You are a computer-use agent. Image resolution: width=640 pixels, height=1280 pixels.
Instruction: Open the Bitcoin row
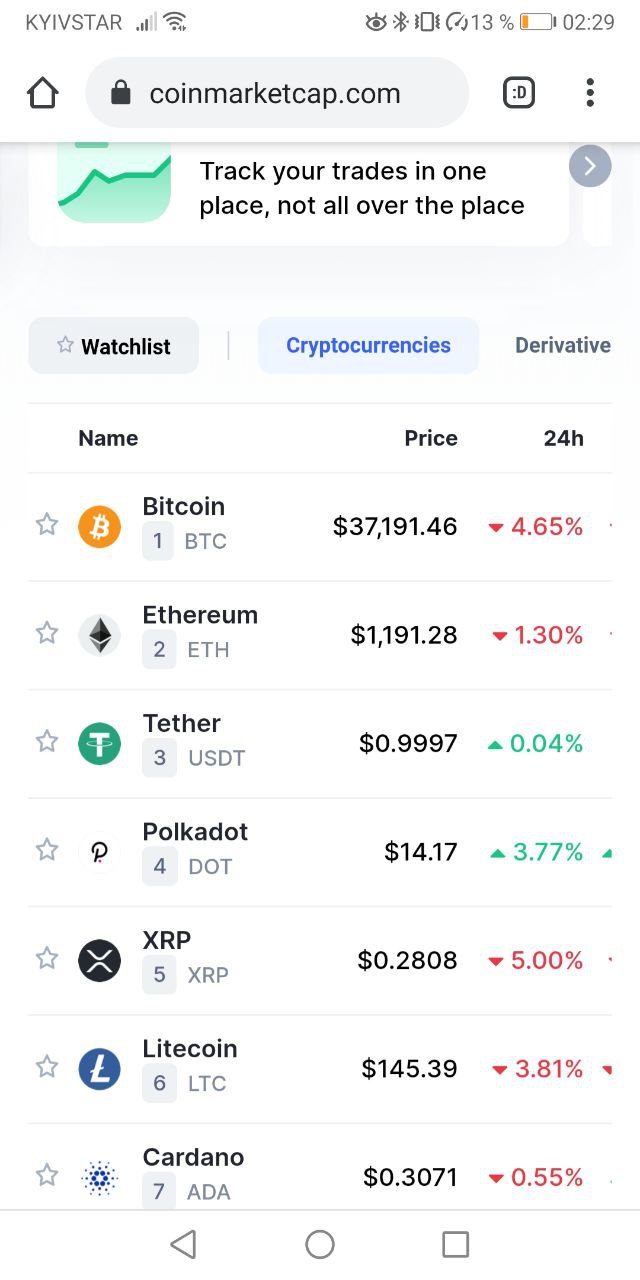pos(320,527)
